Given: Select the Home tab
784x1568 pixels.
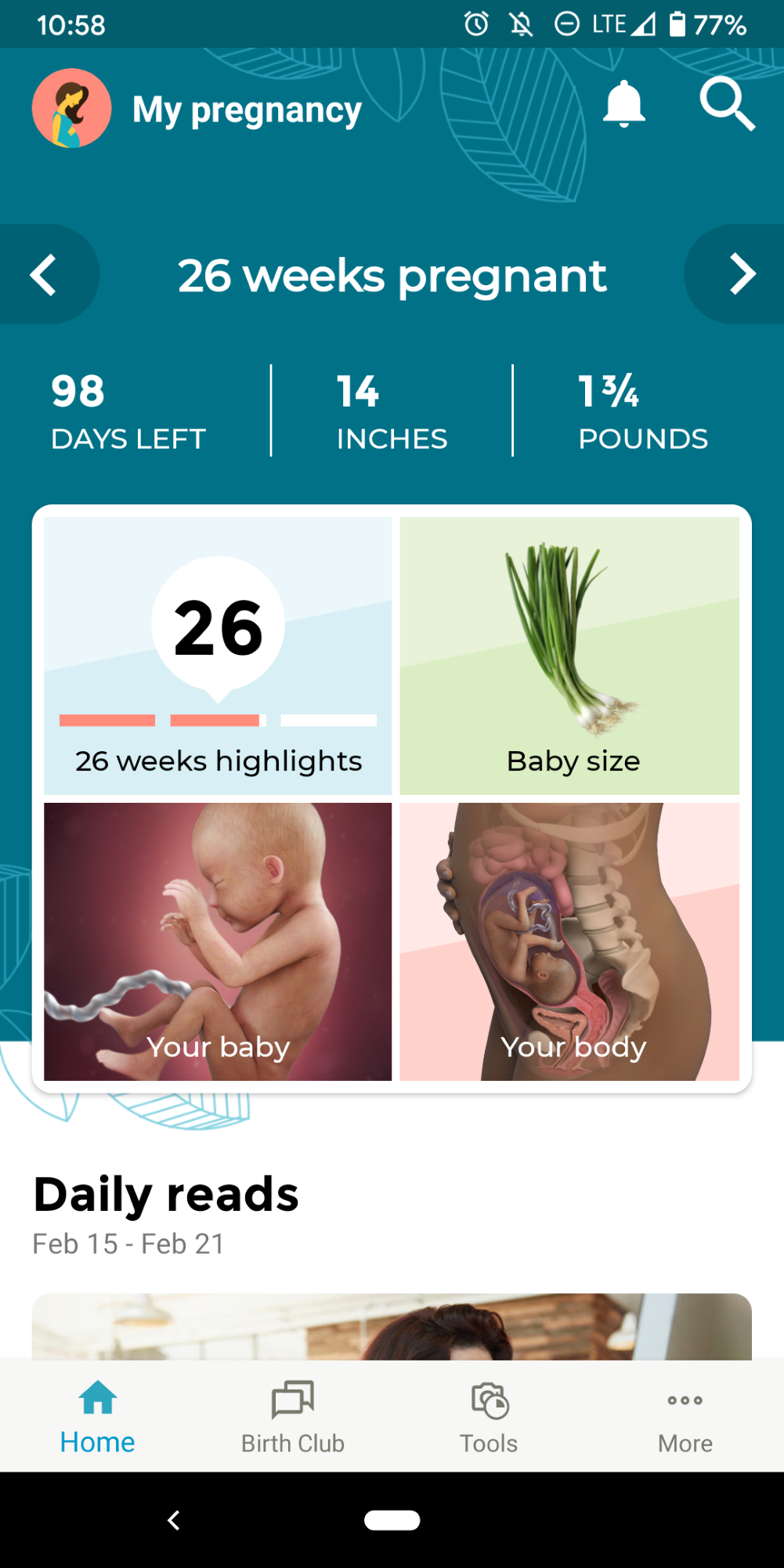Looking at the screenshot, I should click(x=98, y=1417).
